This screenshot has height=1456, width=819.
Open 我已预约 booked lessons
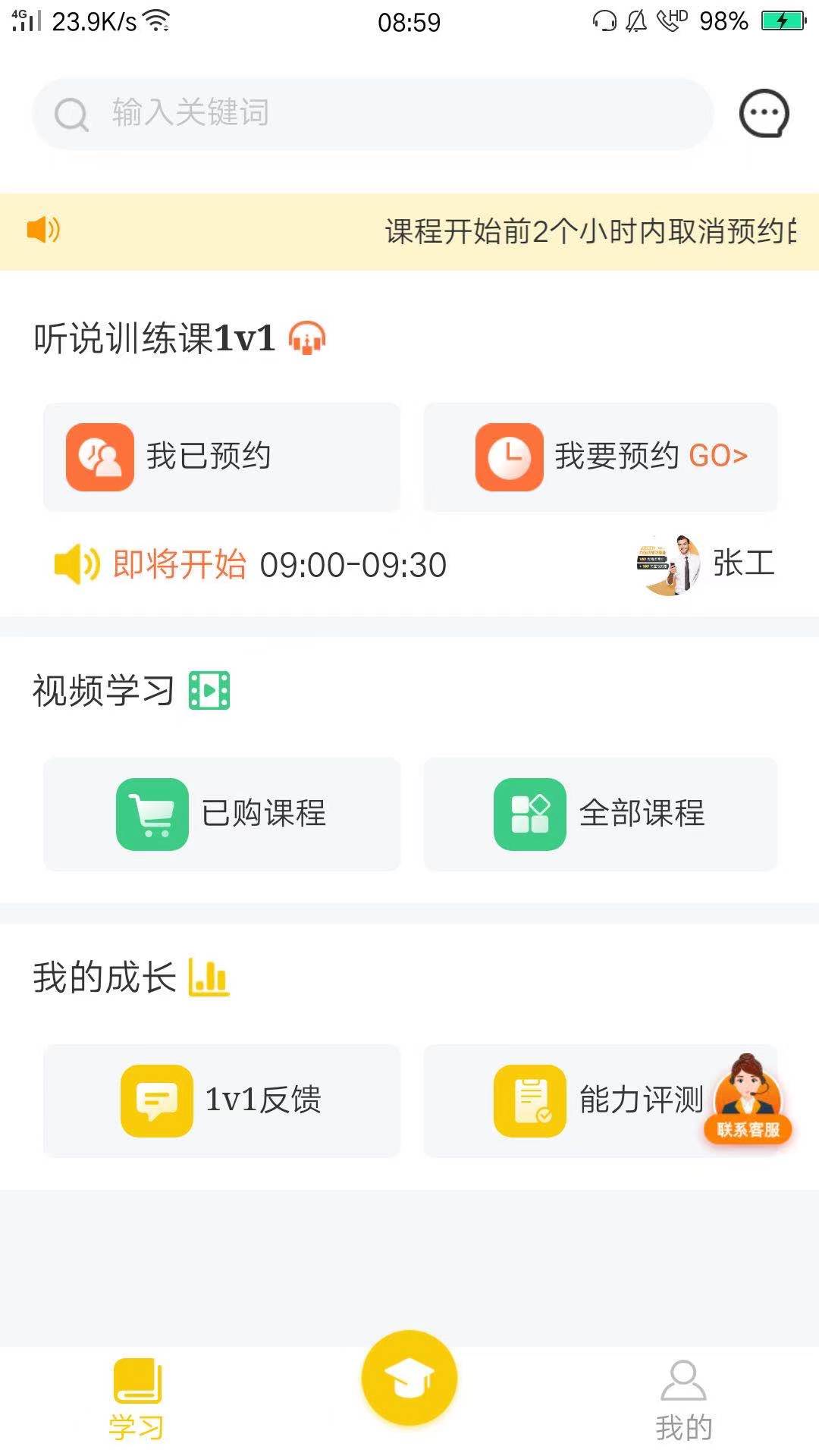coord(221,457)
